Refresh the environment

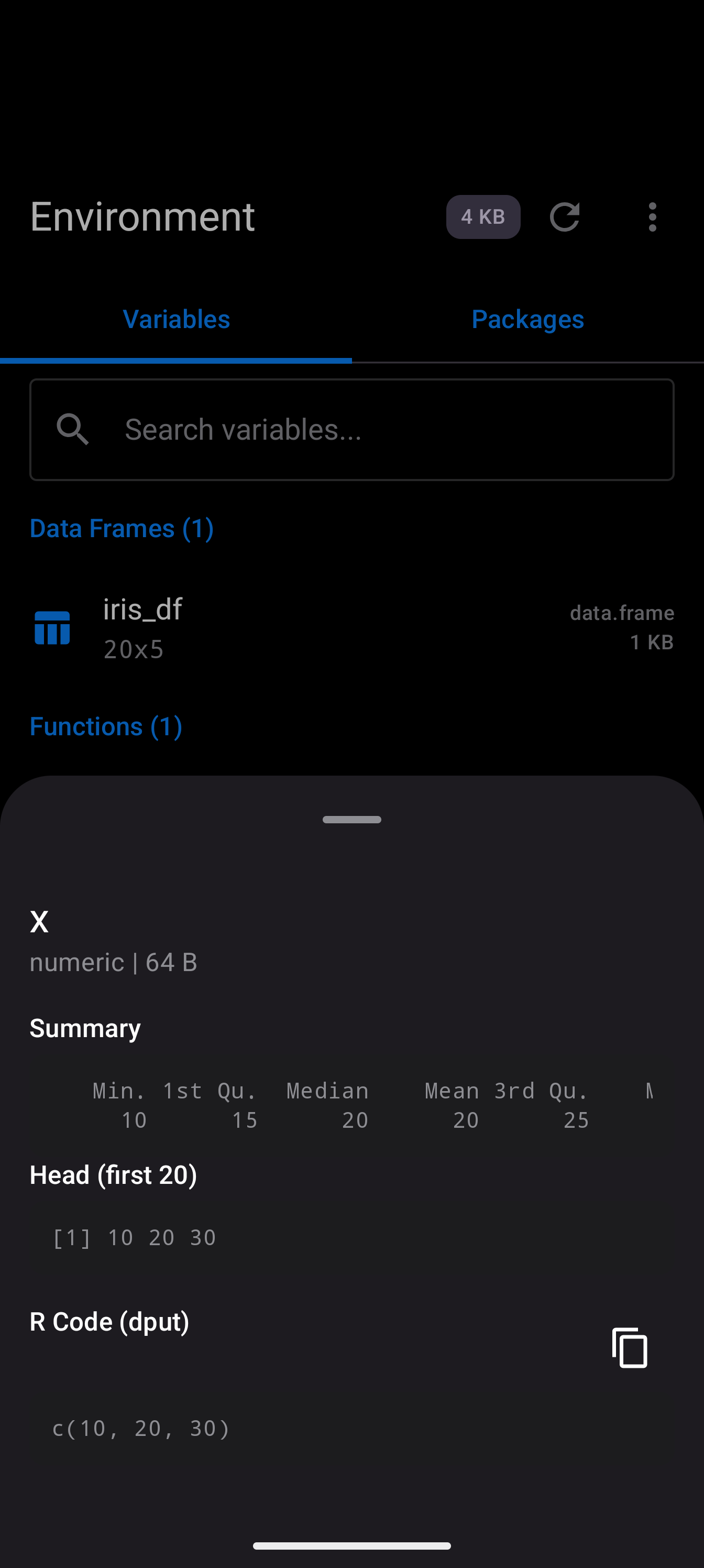[x=564, y=216]
